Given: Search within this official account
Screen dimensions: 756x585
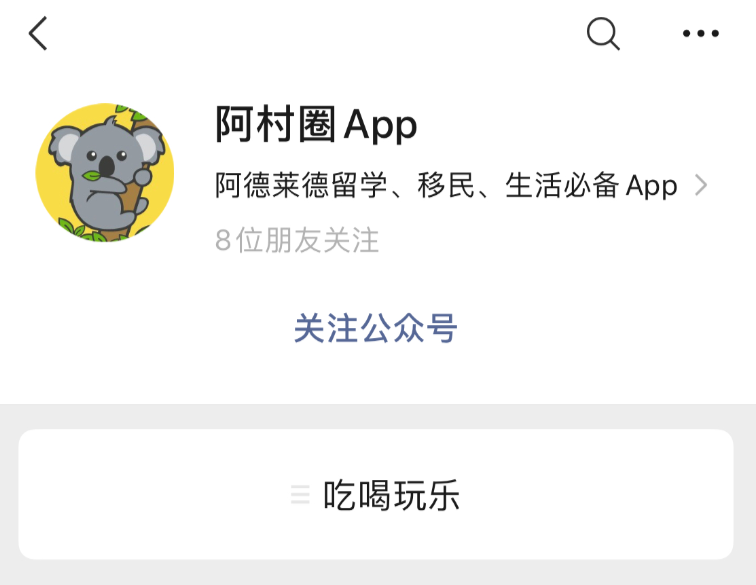Looking at the screenshot, I should click(x=603, y=34).
